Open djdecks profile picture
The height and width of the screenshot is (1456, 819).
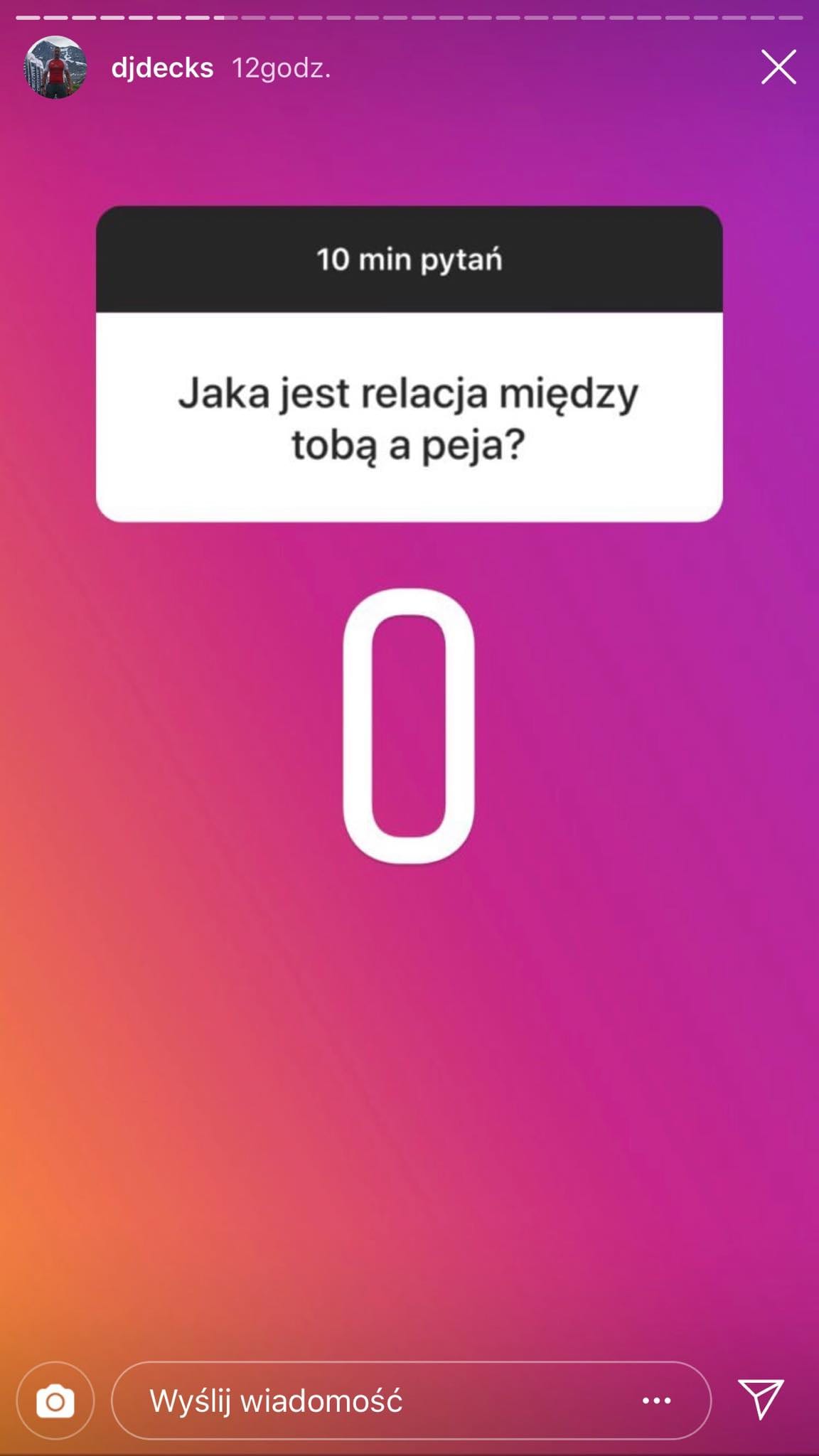55,68
